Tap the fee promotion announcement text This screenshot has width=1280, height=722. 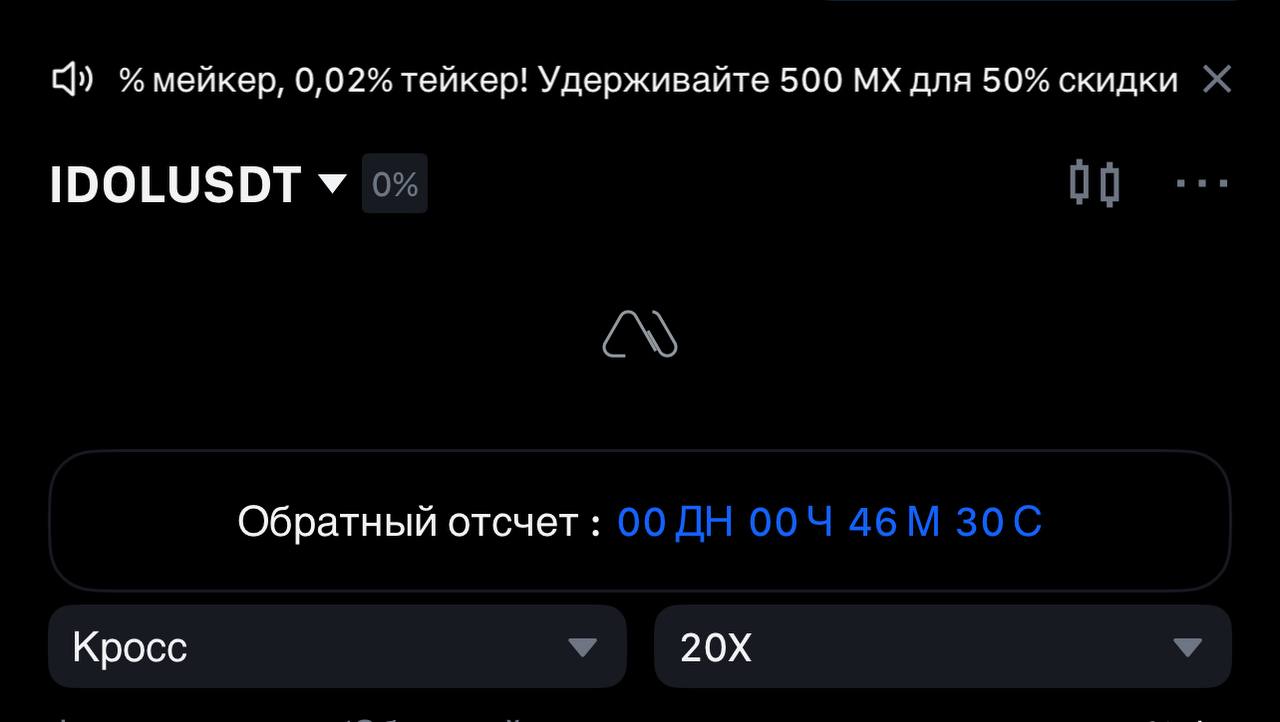coord(647,80)
